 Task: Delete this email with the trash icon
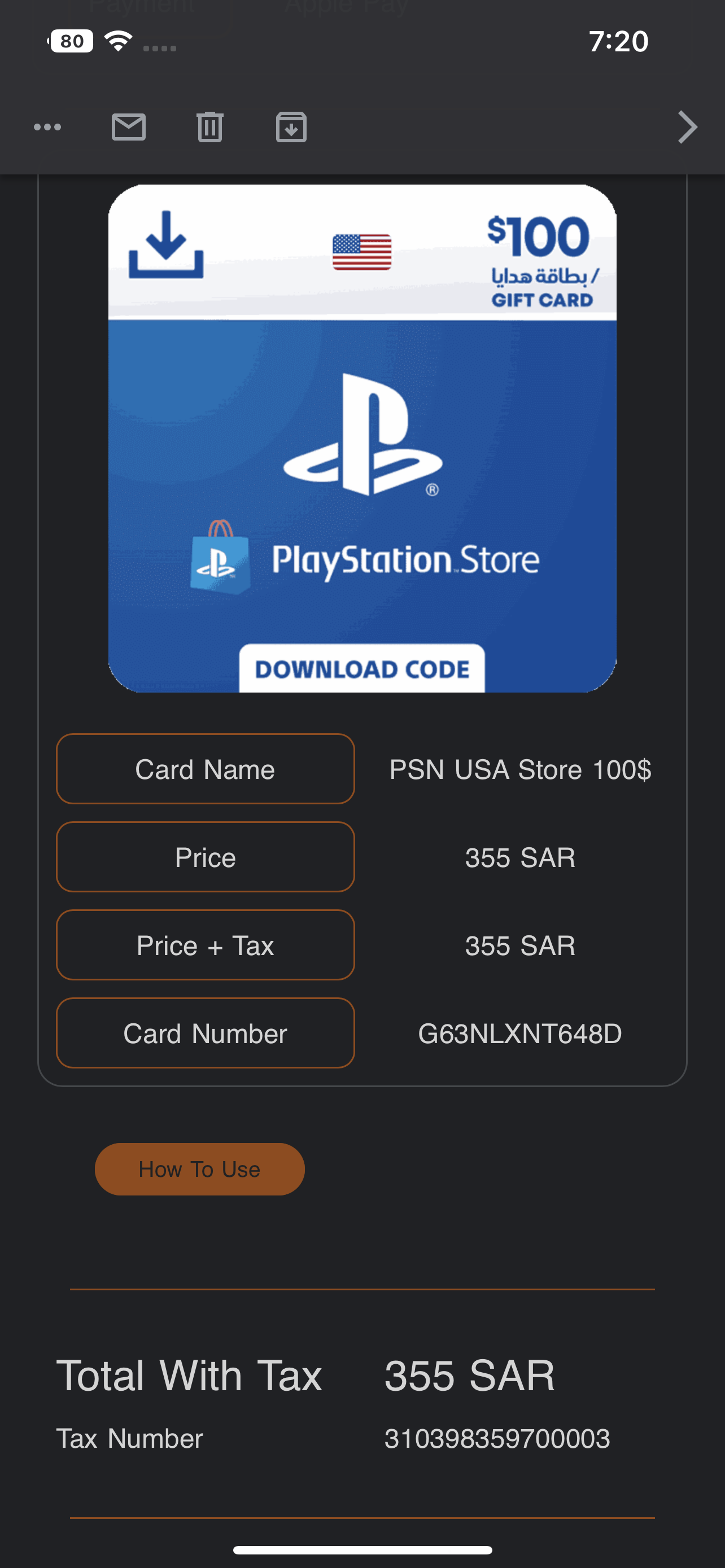(210, 127)
